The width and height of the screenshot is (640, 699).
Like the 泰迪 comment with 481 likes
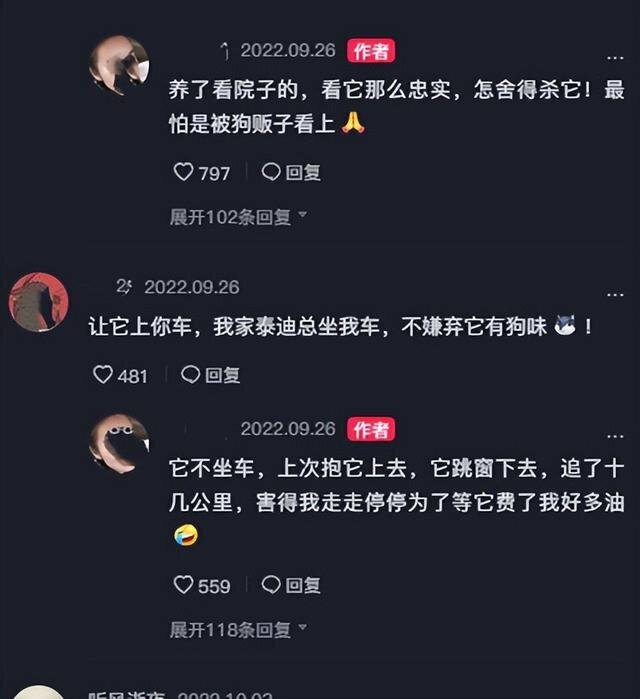103,375
